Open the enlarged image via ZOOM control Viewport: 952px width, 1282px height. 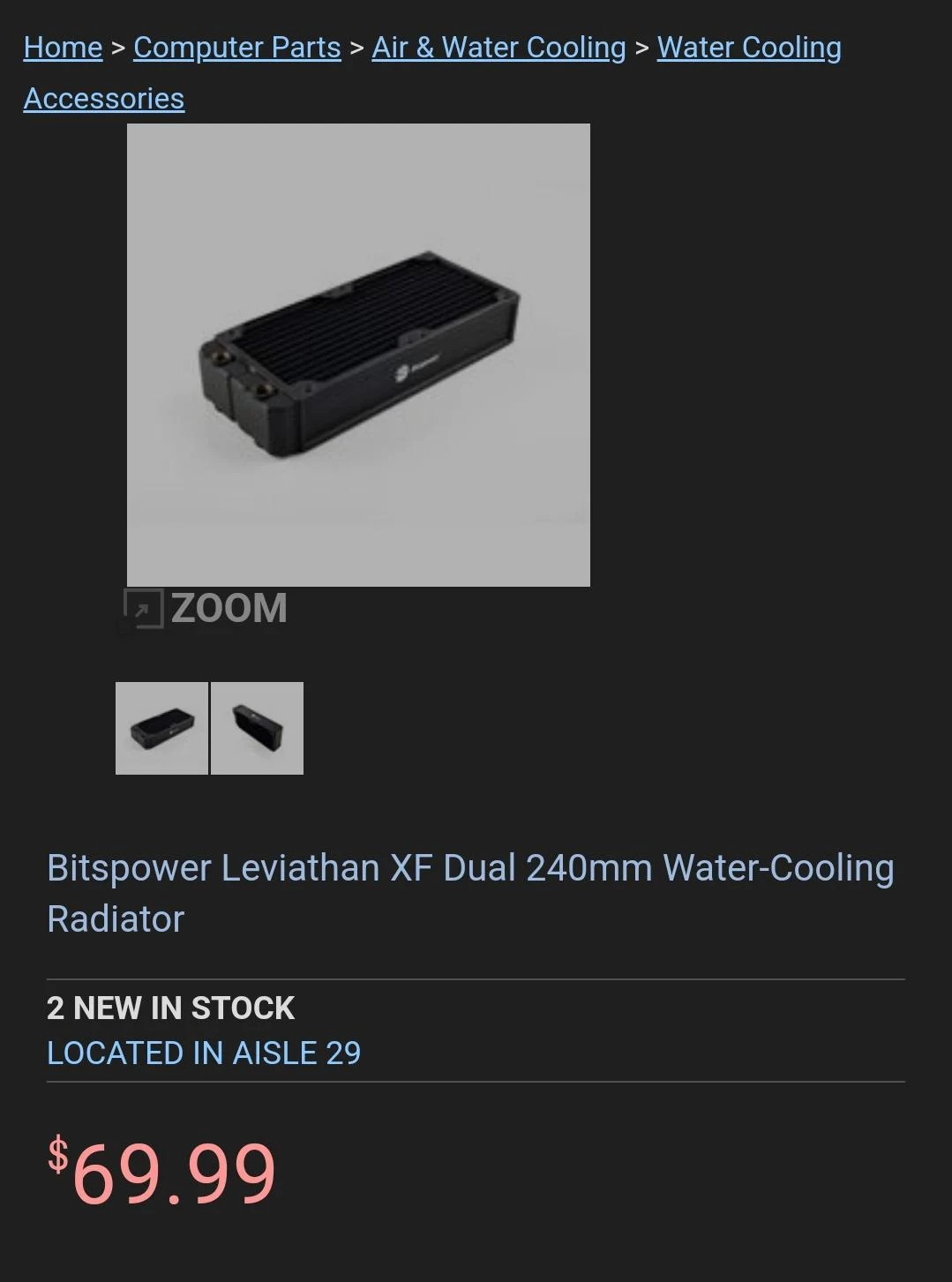tap(205, 606)
